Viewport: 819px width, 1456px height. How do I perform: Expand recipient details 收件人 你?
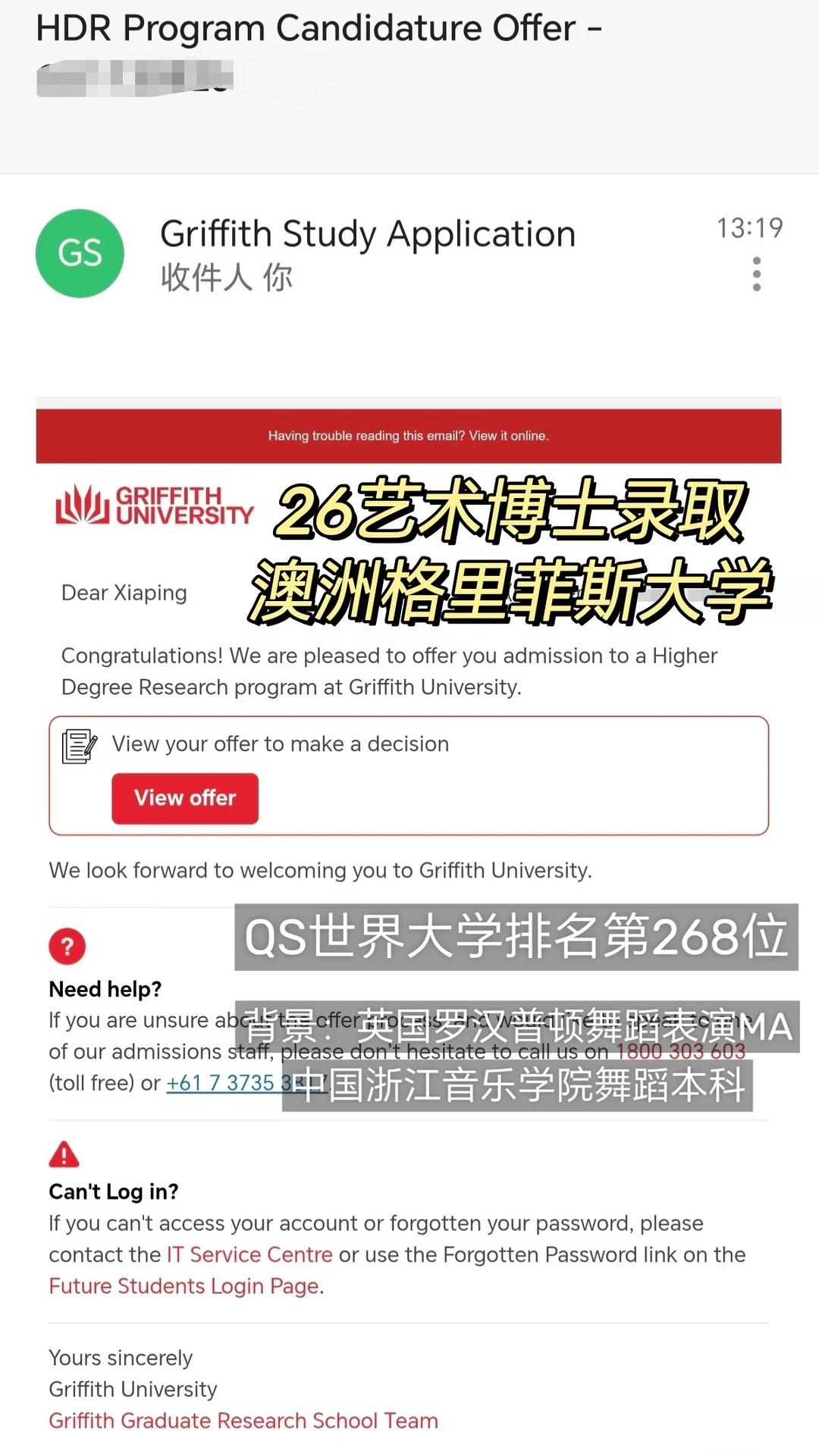tap(226, 277)
